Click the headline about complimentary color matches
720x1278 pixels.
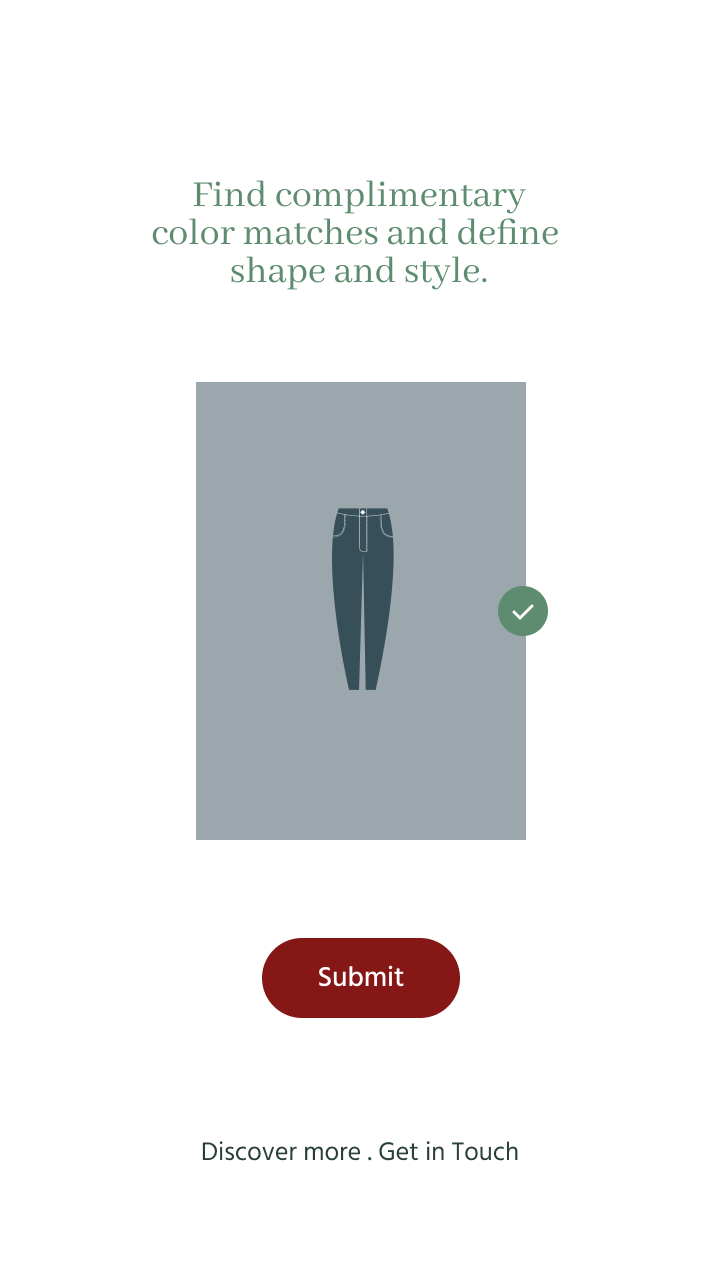[361, 232]
